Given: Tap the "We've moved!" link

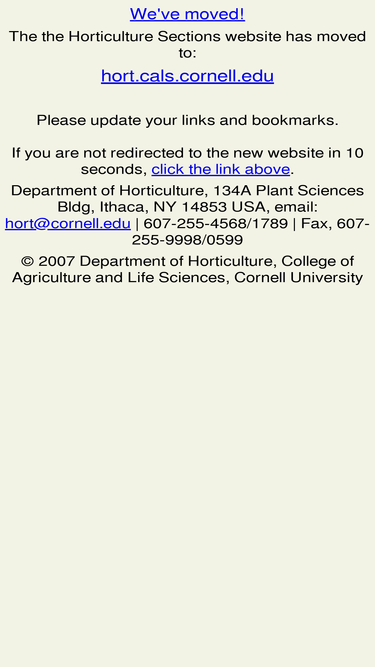Looking at the screenshot, I should click(187, 14).
